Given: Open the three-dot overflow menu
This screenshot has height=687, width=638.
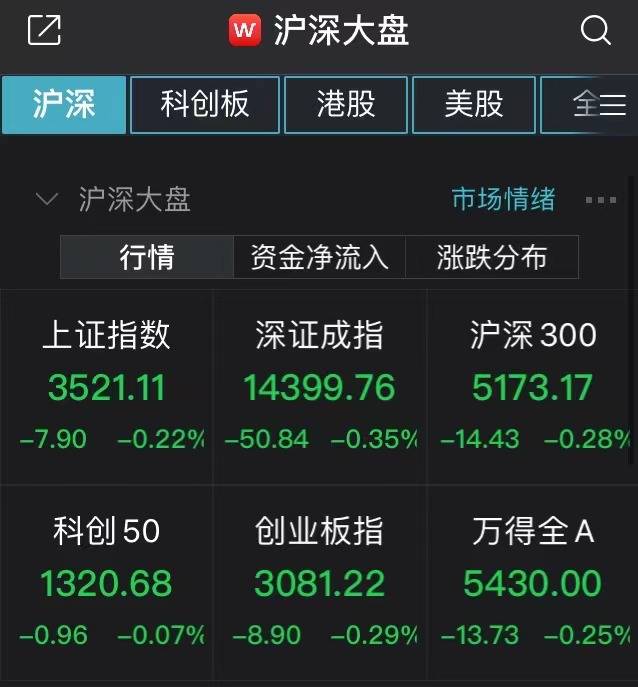Looking at the screenshot, I should 600,200.
